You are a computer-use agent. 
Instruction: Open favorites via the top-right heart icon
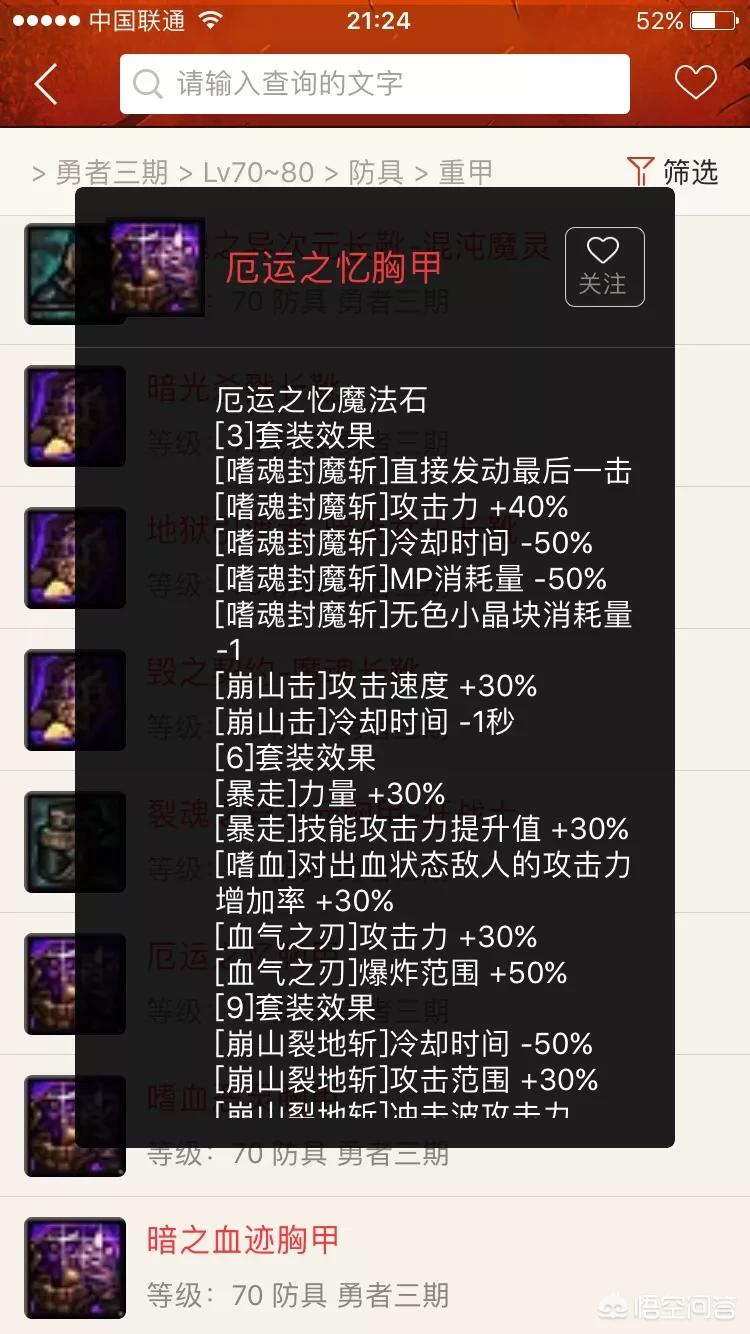(695, 83)
